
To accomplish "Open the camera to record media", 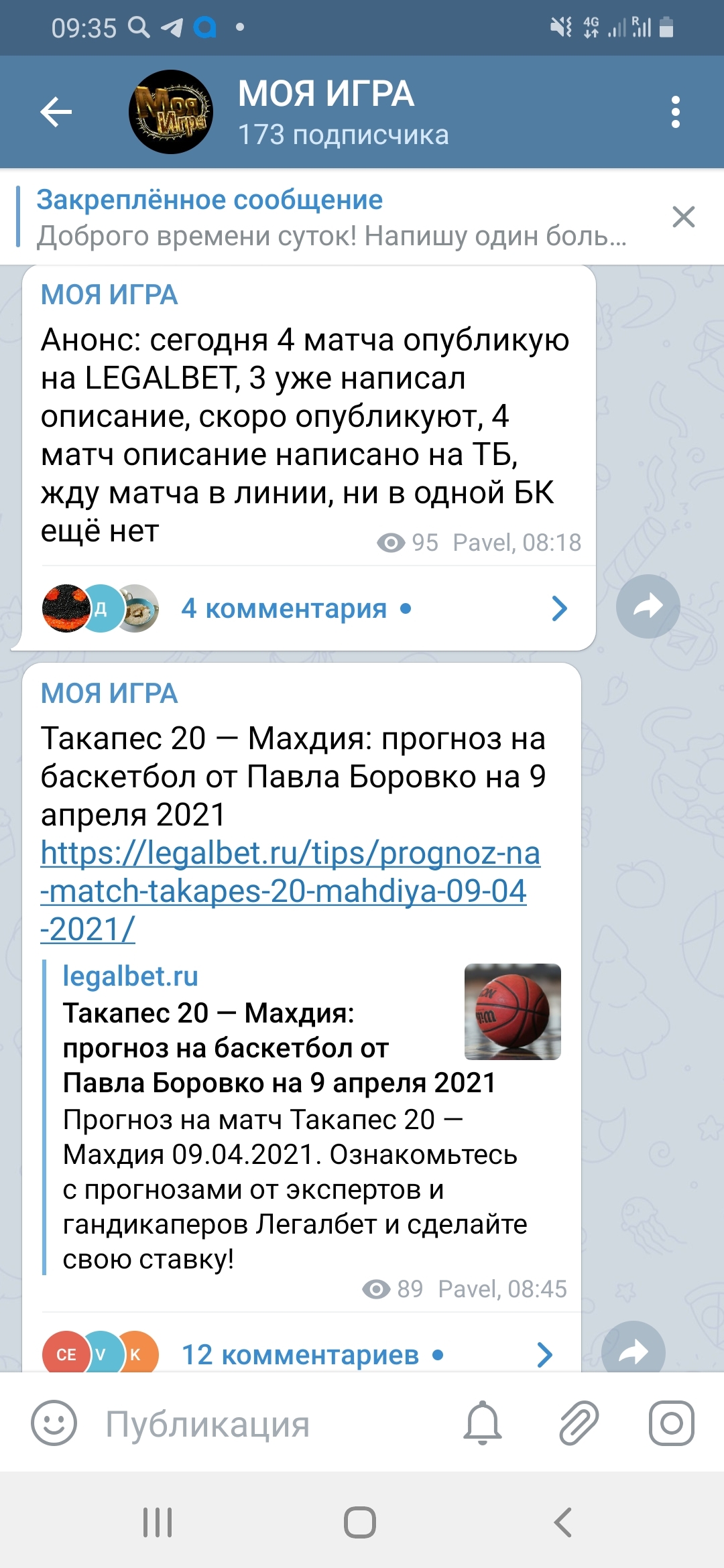I will [x=671, y=1423].
